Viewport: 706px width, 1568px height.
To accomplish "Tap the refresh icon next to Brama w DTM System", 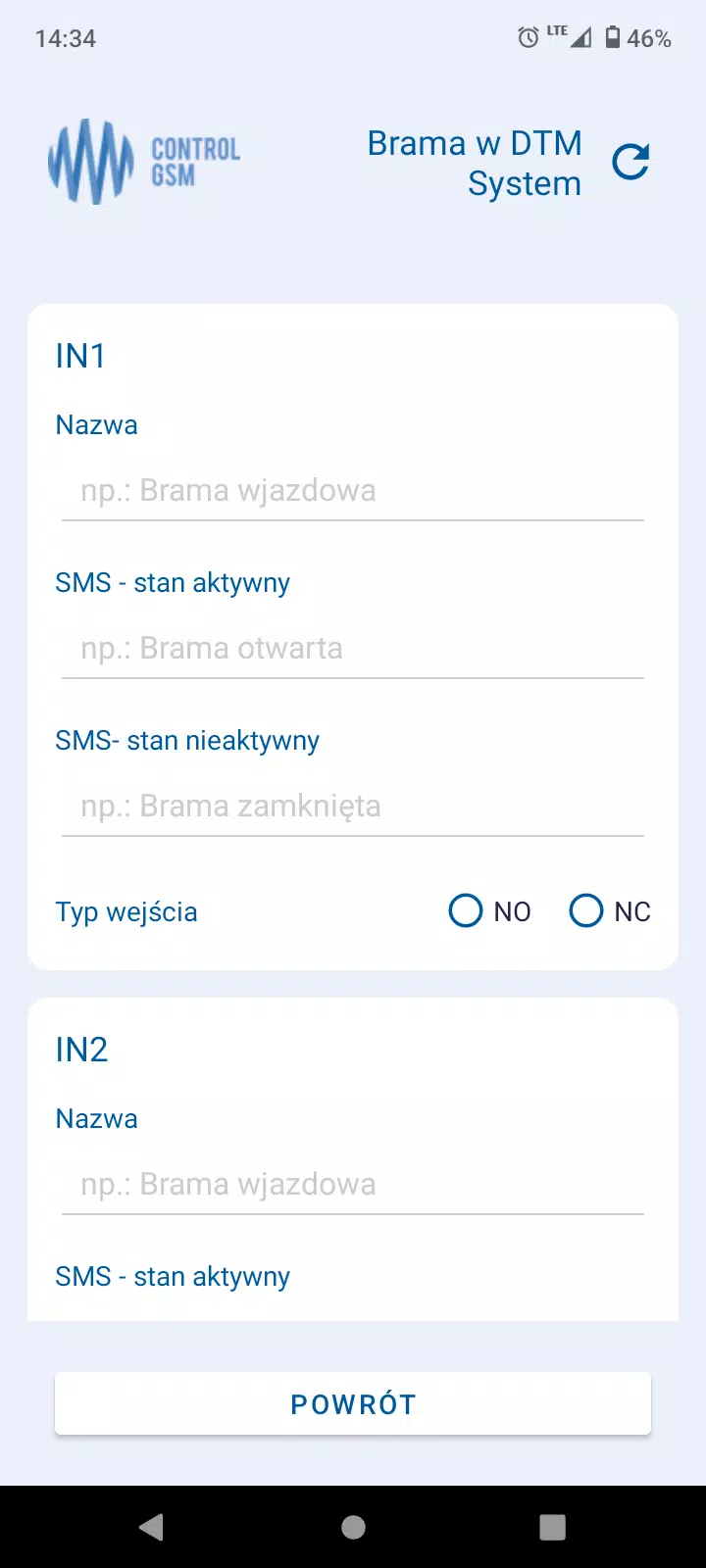I will (x=630, y=162).
